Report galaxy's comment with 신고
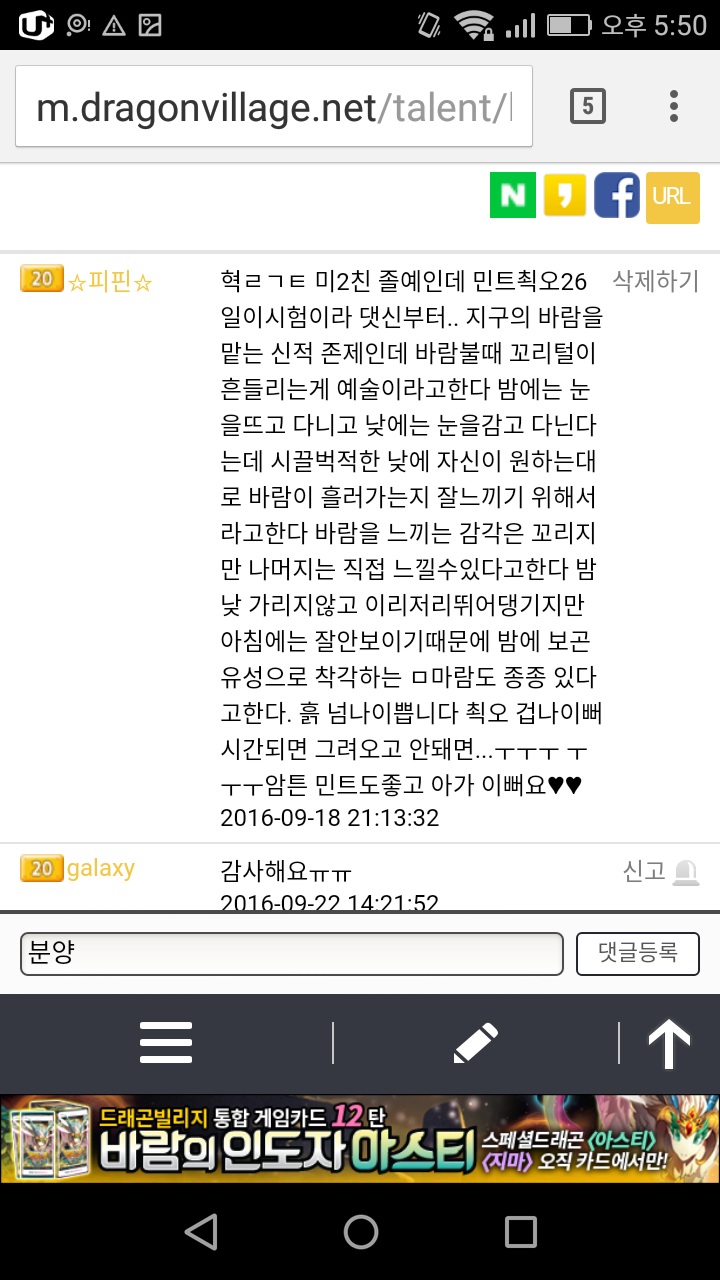This screenshot has height=1280, width=720. 659,872
